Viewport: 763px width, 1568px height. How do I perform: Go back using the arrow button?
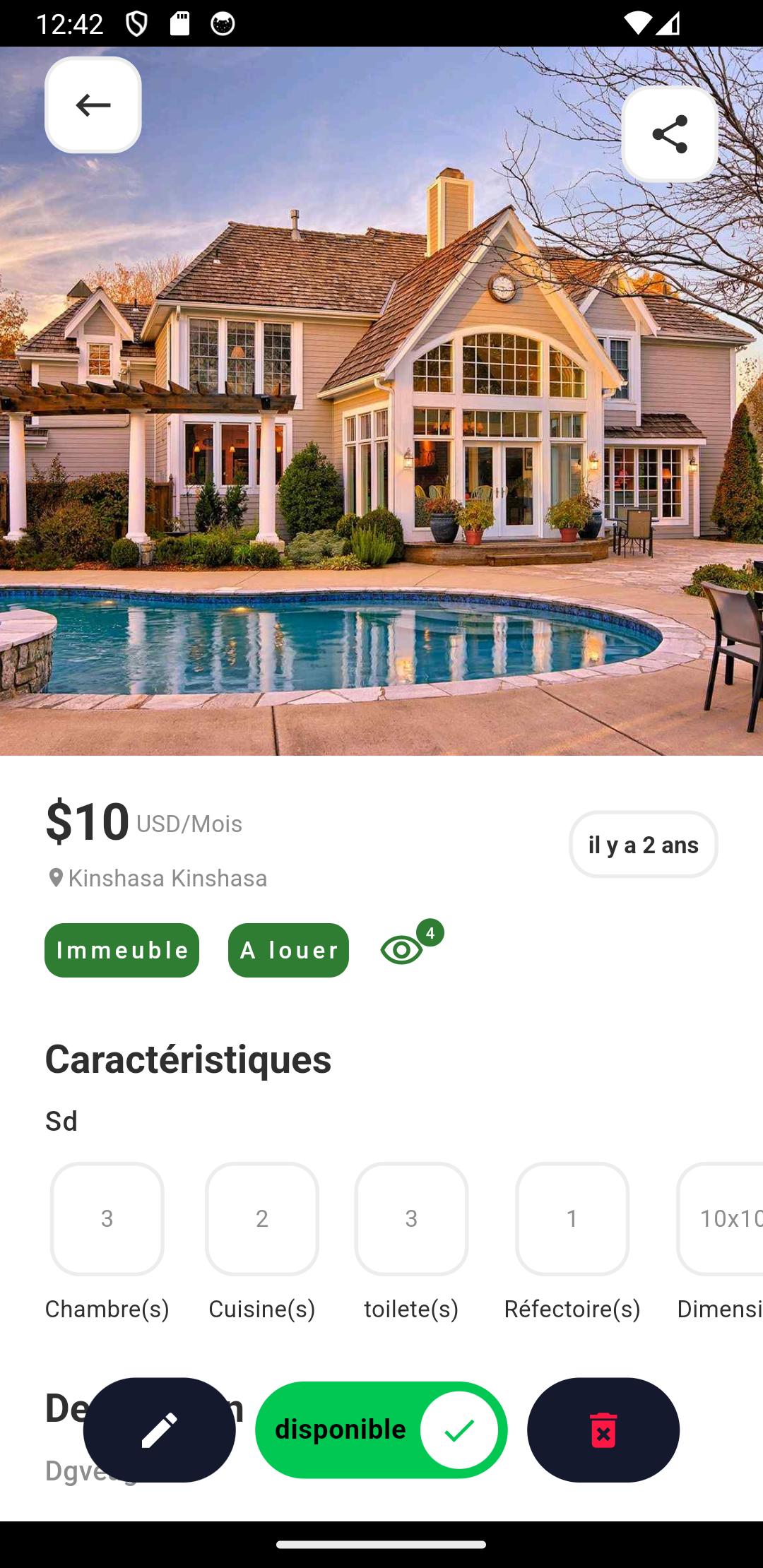[93, 105]
